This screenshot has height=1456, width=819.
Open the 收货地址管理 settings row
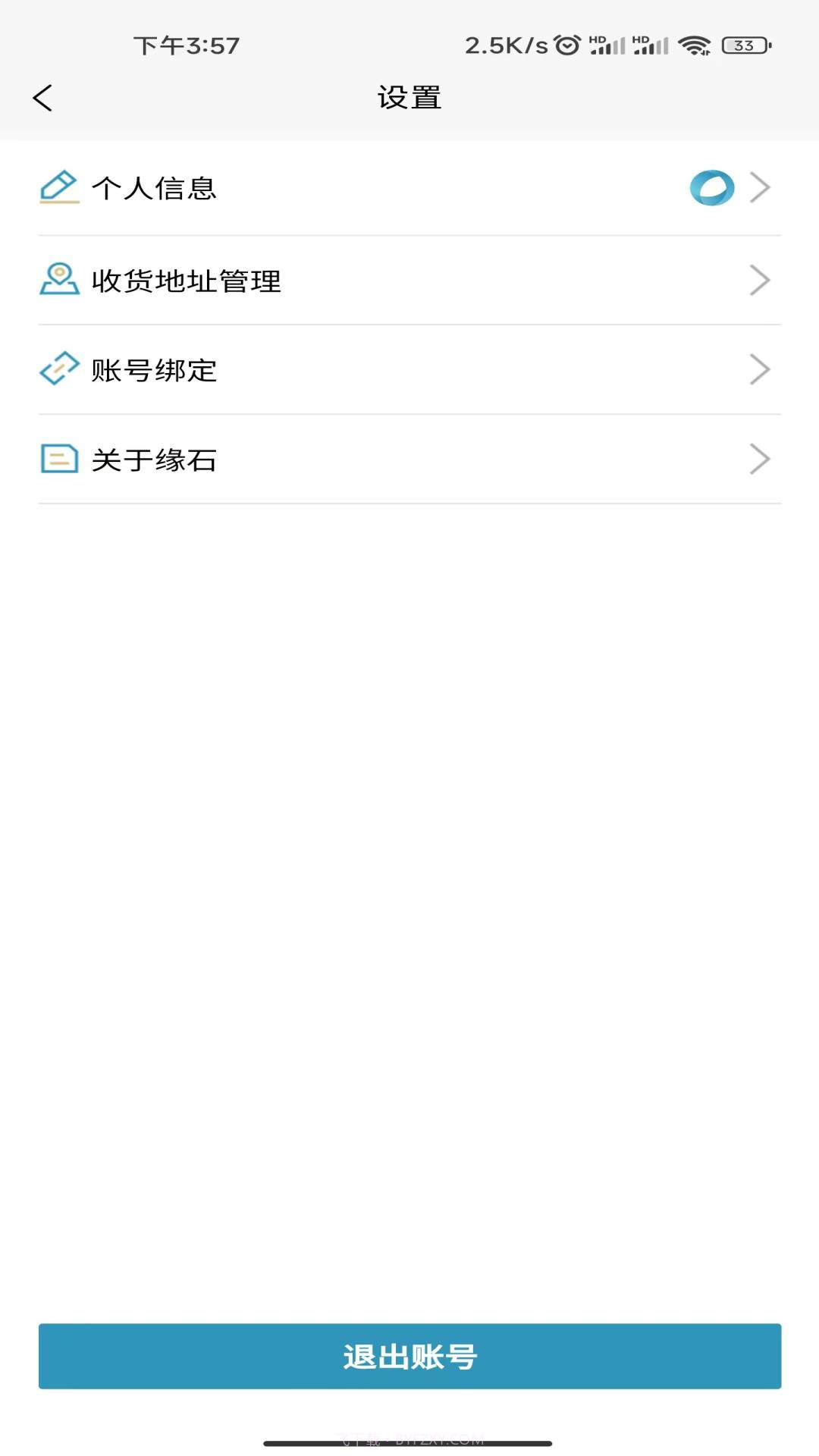[186, 280]
